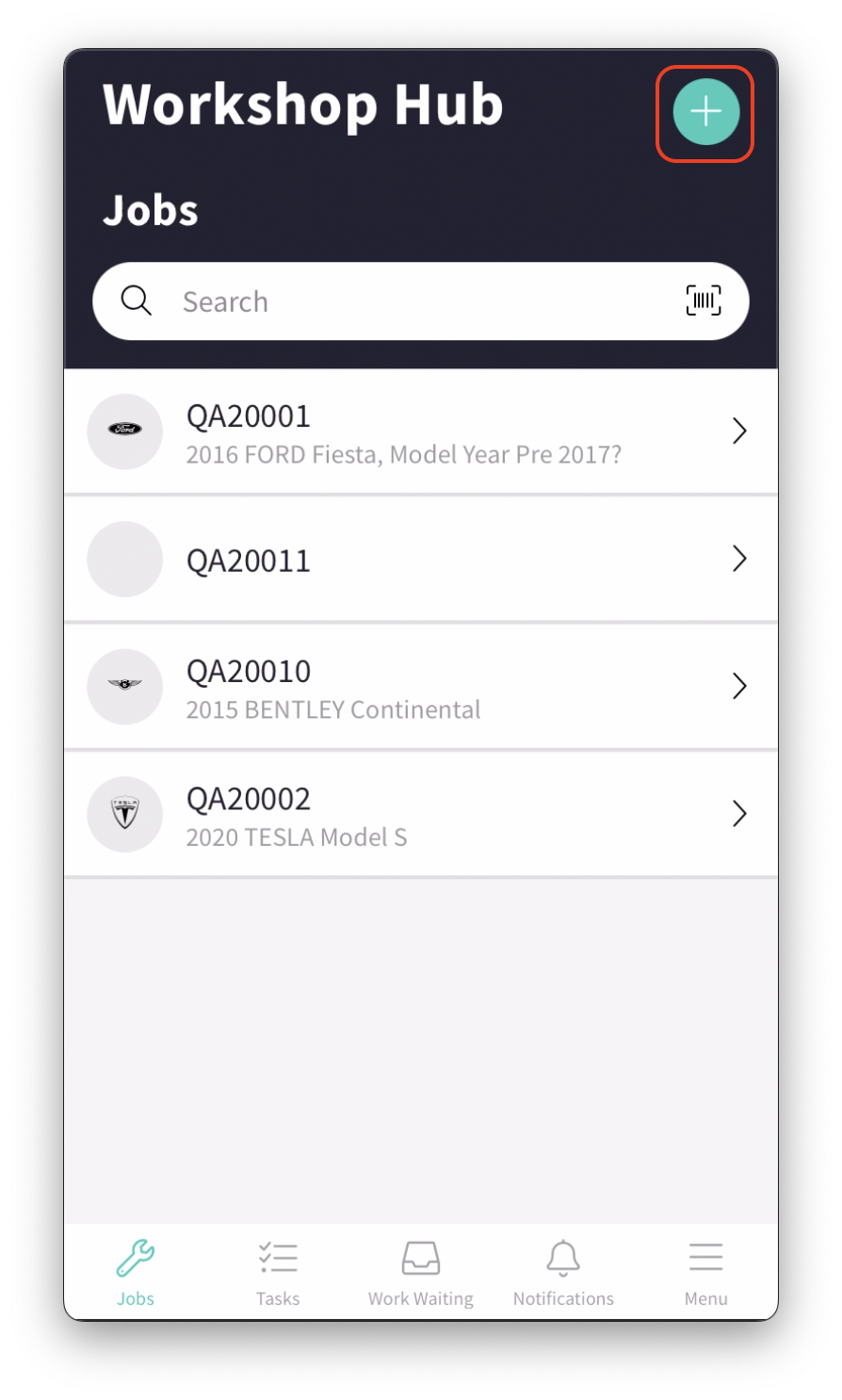Open job QA20011
The height and width of the screenshot is (1400, 842).
click(421, 560)
